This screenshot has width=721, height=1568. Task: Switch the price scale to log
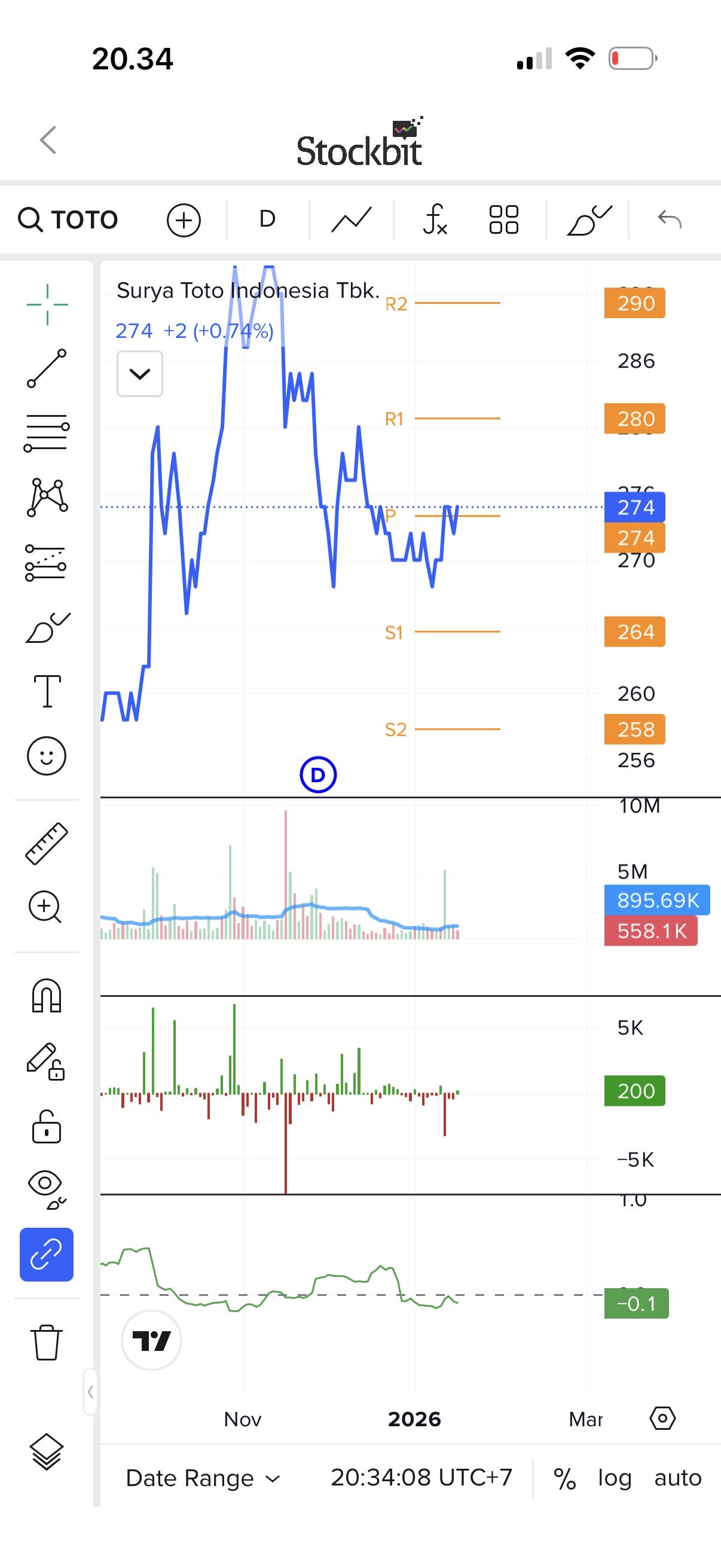coord(615,1478)
